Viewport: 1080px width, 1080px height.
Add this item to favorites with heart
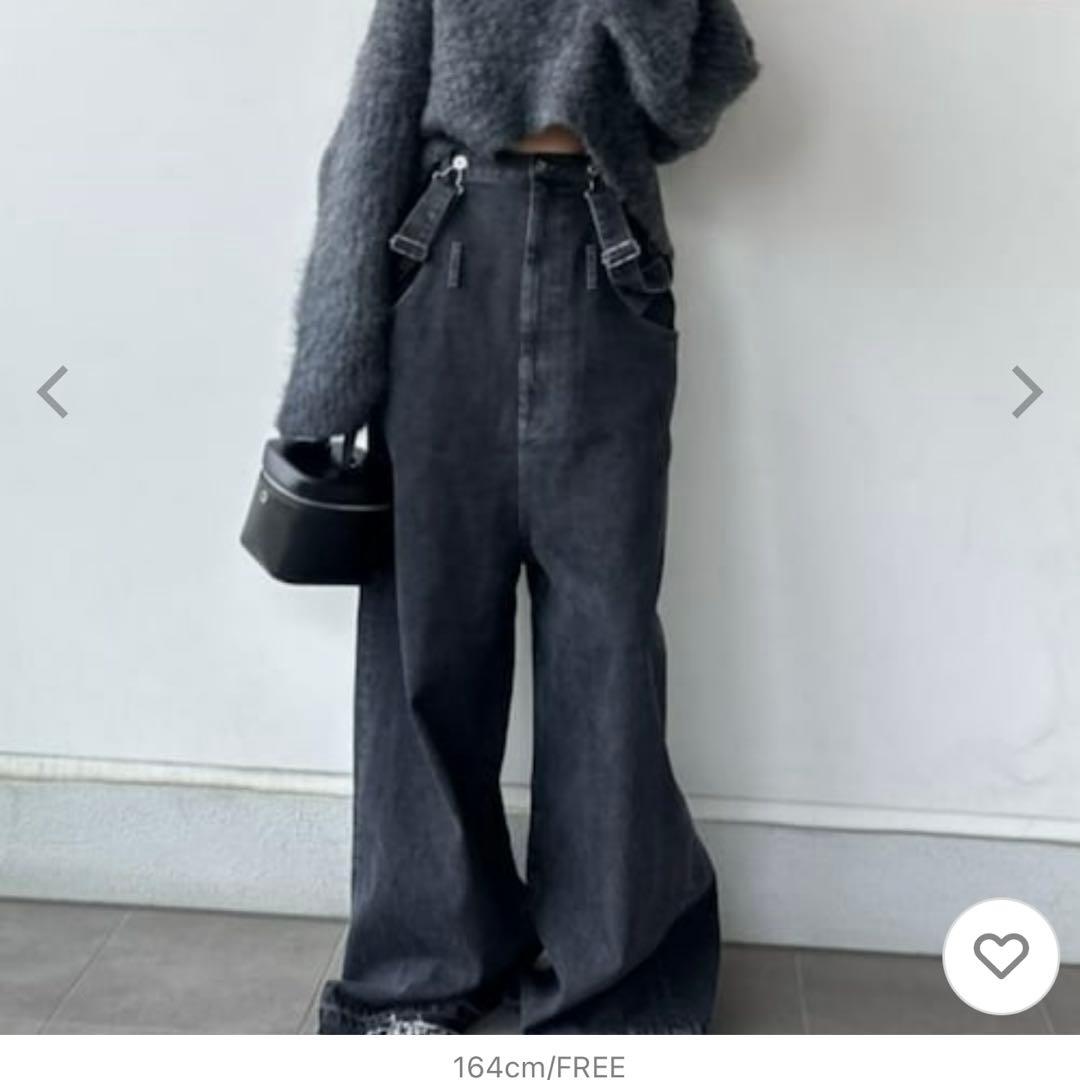coord(1000,957)
